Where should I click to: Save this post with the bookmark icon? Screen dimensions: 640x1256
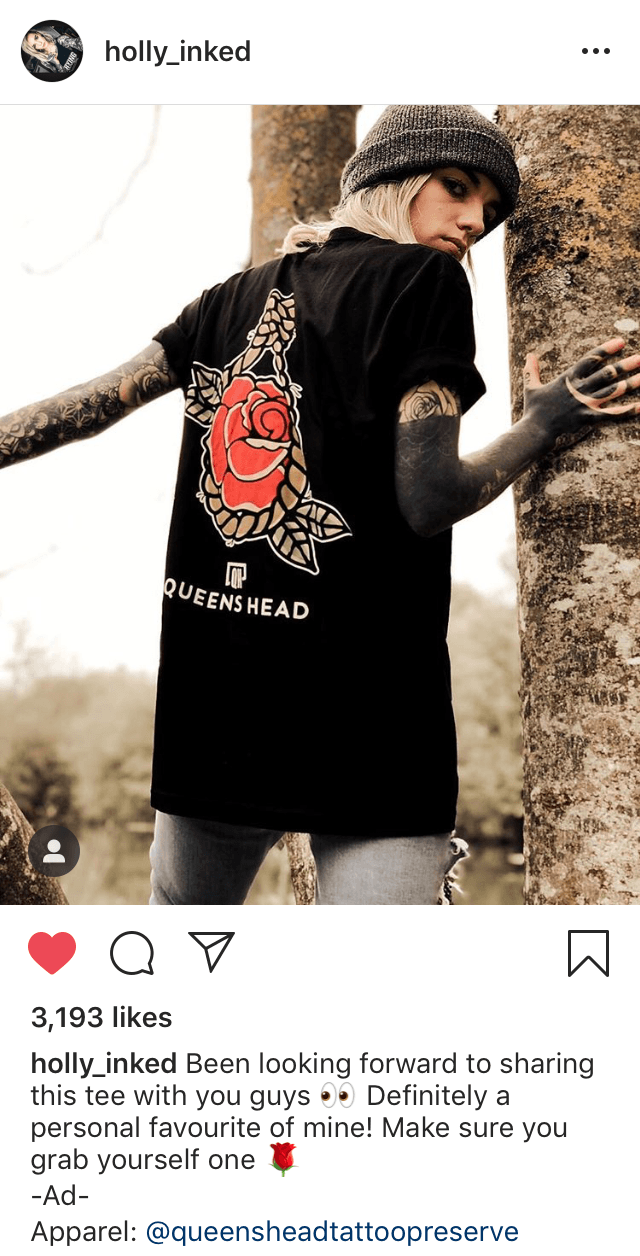(x=588, y=953)
